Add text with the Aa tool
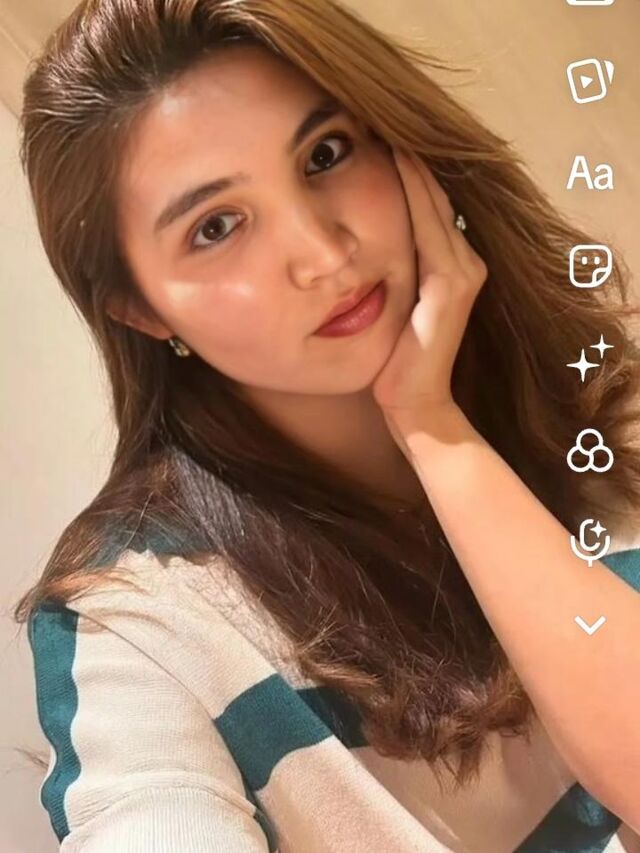Viewport: 640px width, 853px height. [590, 173]
